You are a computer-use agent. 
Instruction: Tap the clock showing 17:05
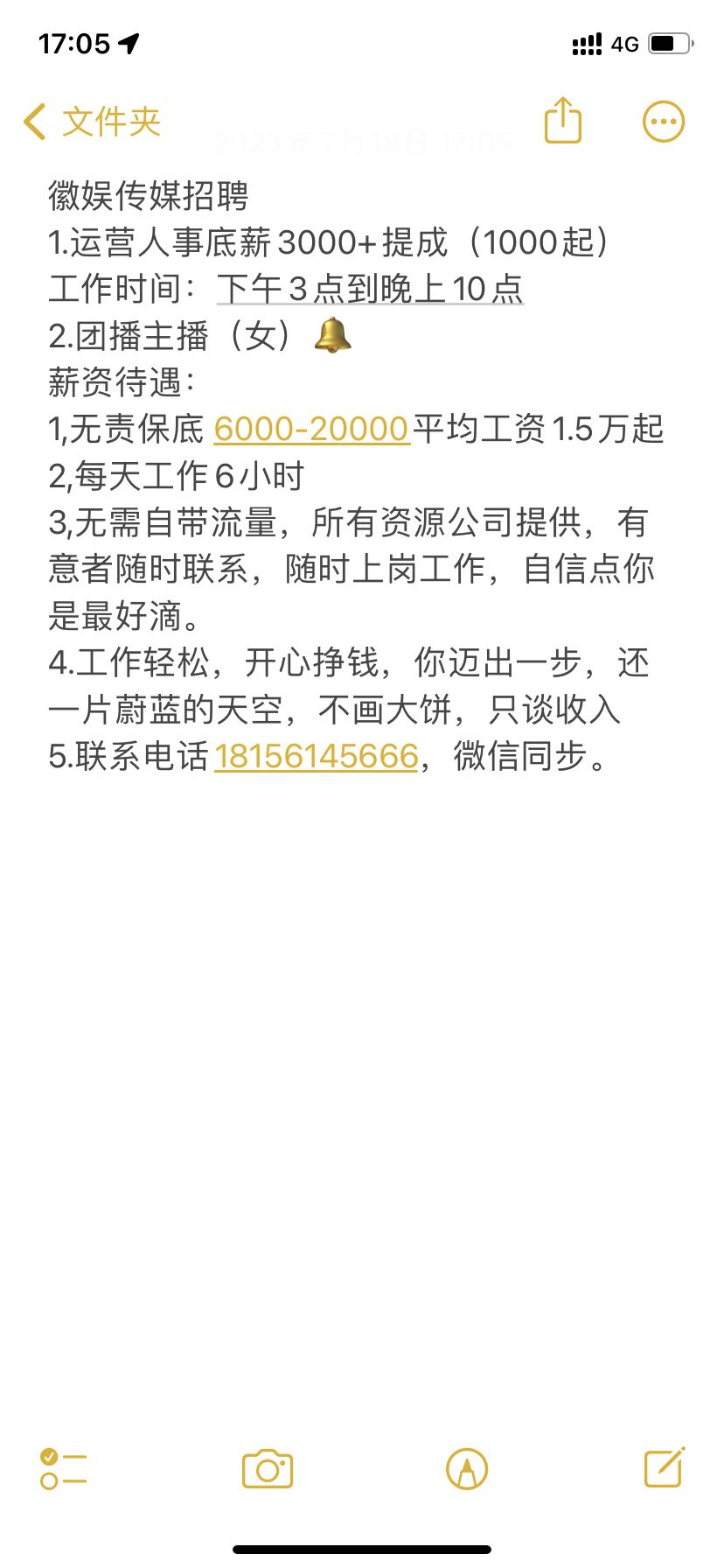pyautogui.click(x=75, y=41)
